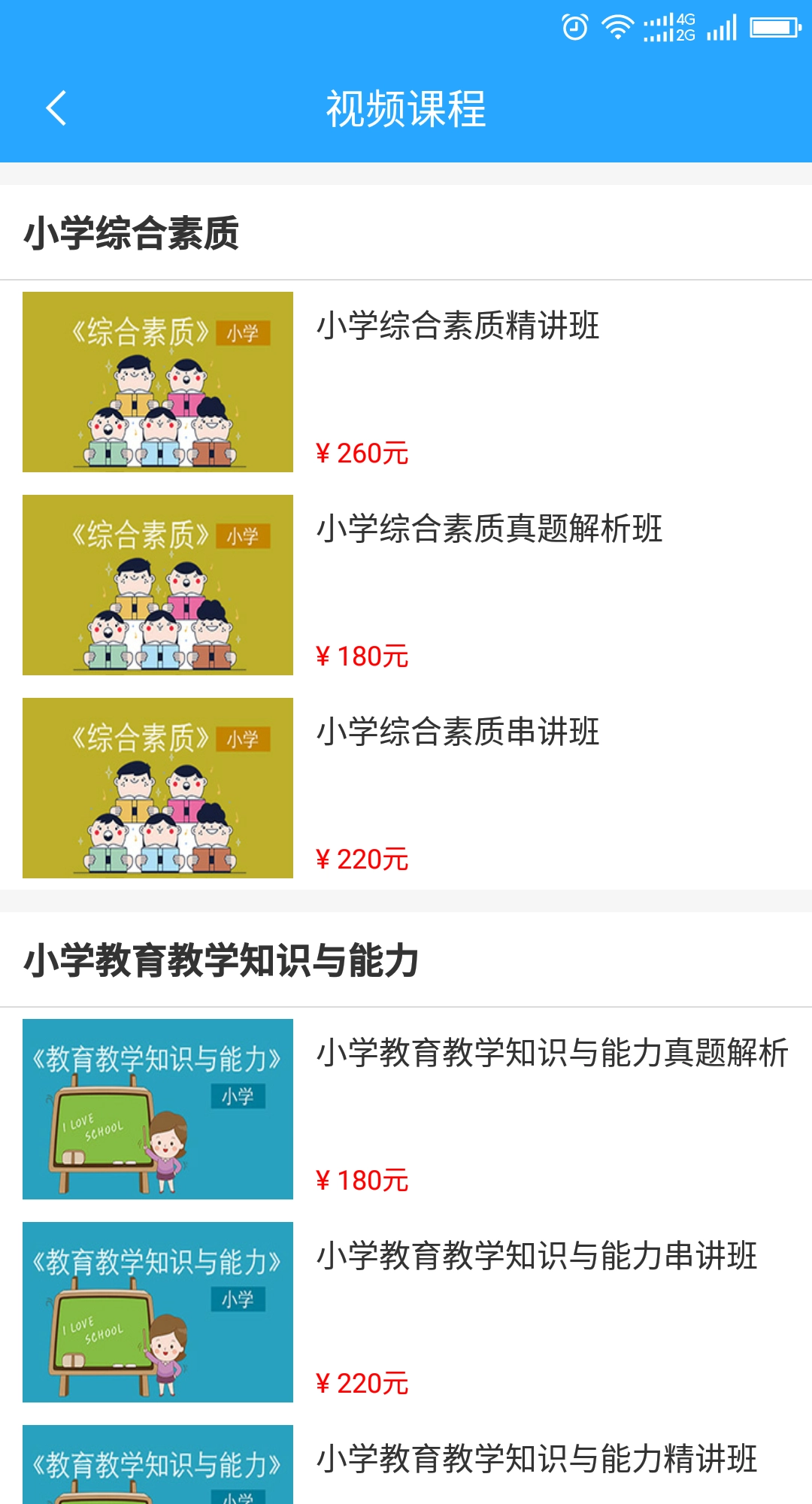Tap the ¥260元 price label
Viewport: 812px width, 1504px height.
[x=361, y=453]
